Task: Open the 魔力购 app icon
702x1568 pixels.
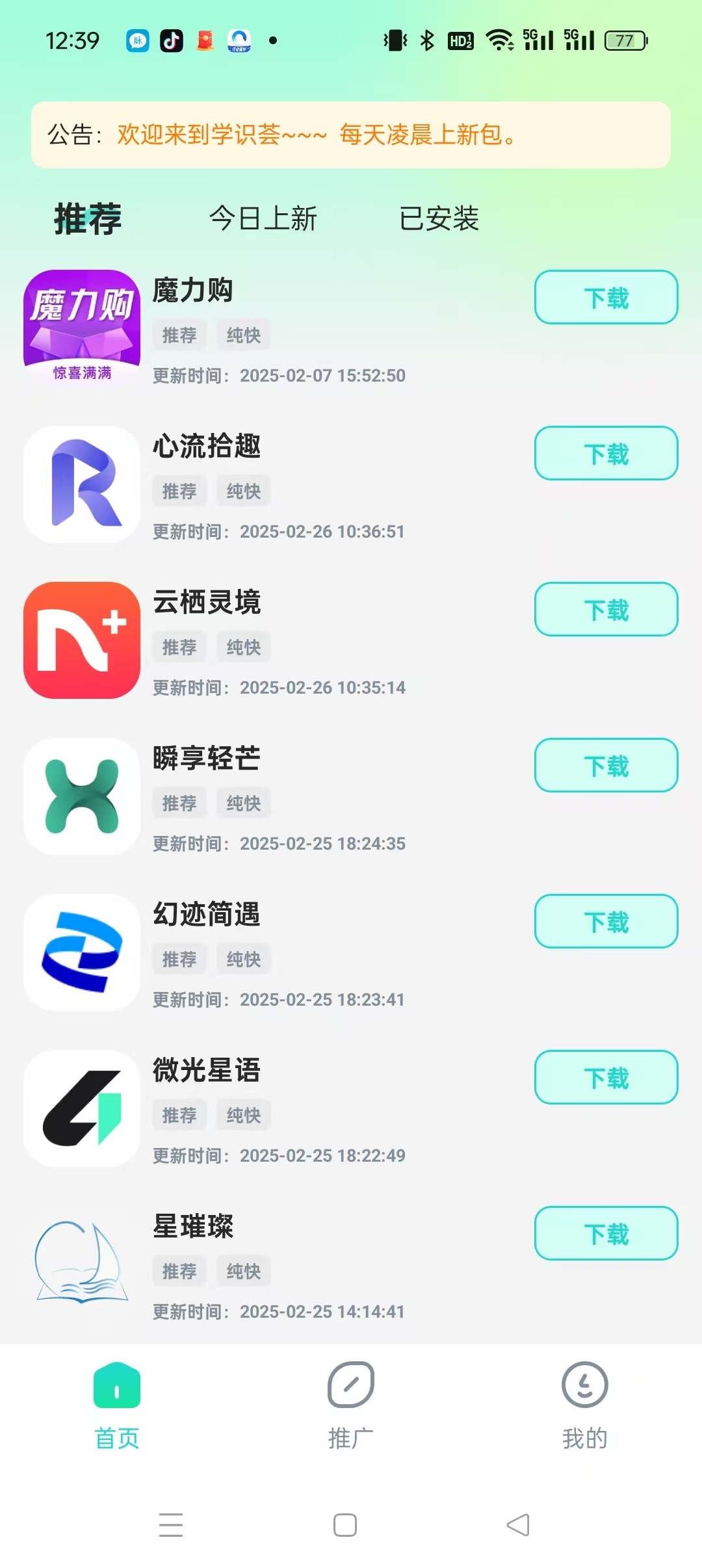Action: [x=82, y=328]
